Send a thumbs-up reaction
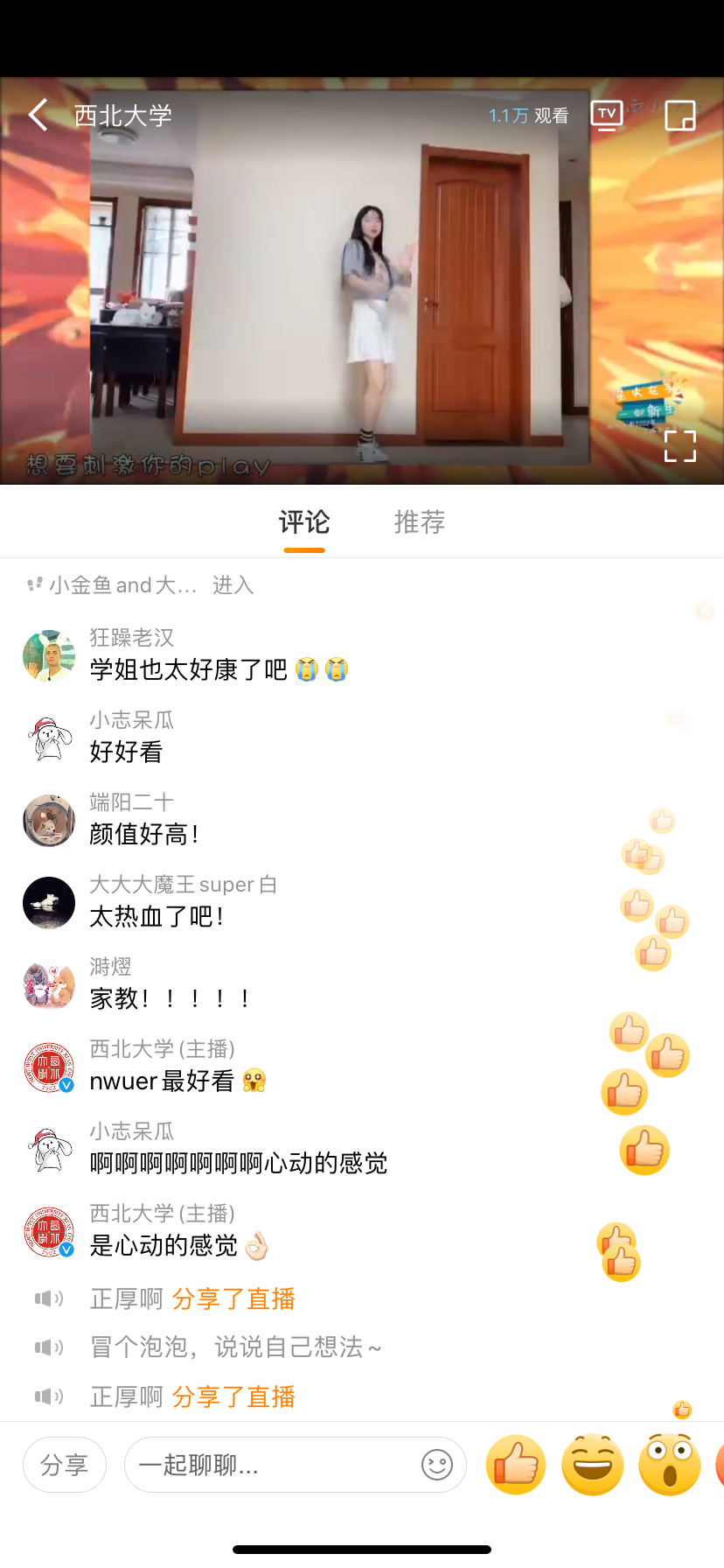 pos(516,1465)
